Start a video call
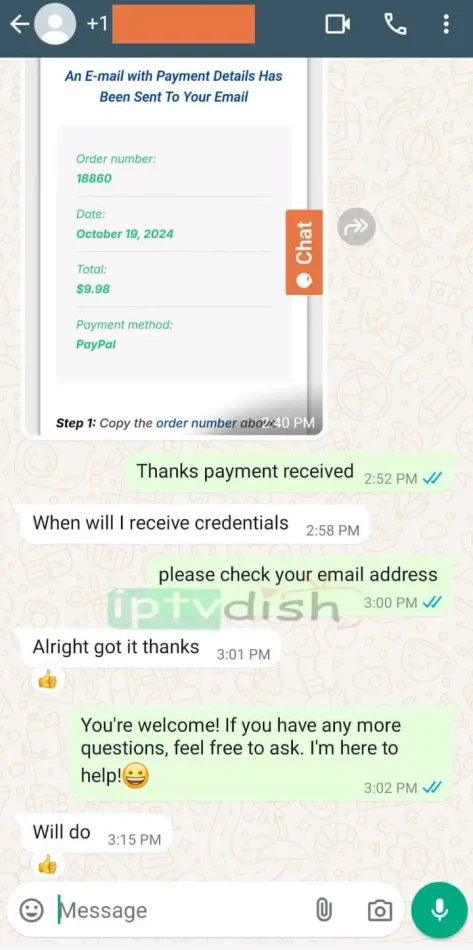The width and height of the screenshot is (473, 950). (x=338, y=24)
